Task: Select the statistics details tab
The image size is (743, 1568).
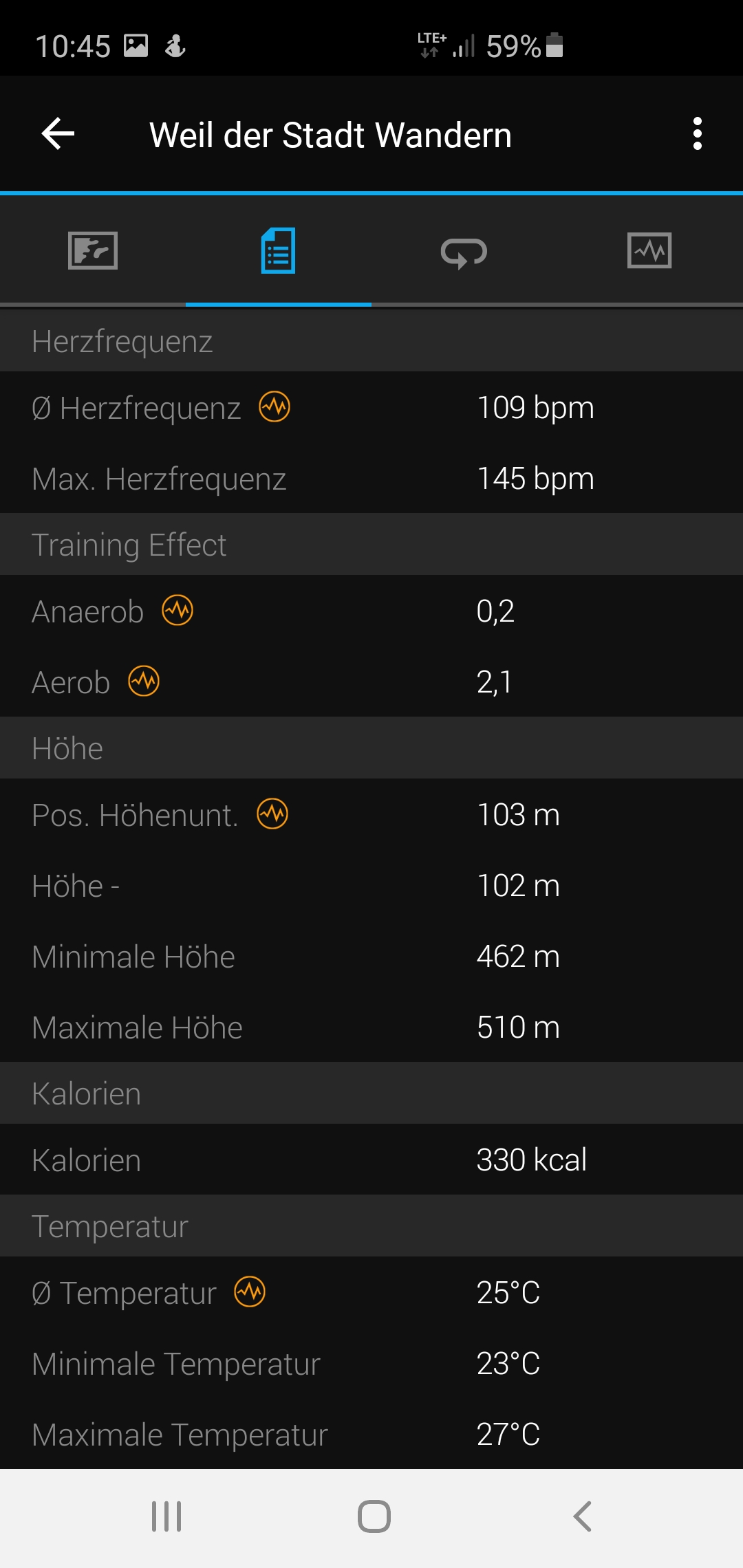Action: (x=279, y=251)
